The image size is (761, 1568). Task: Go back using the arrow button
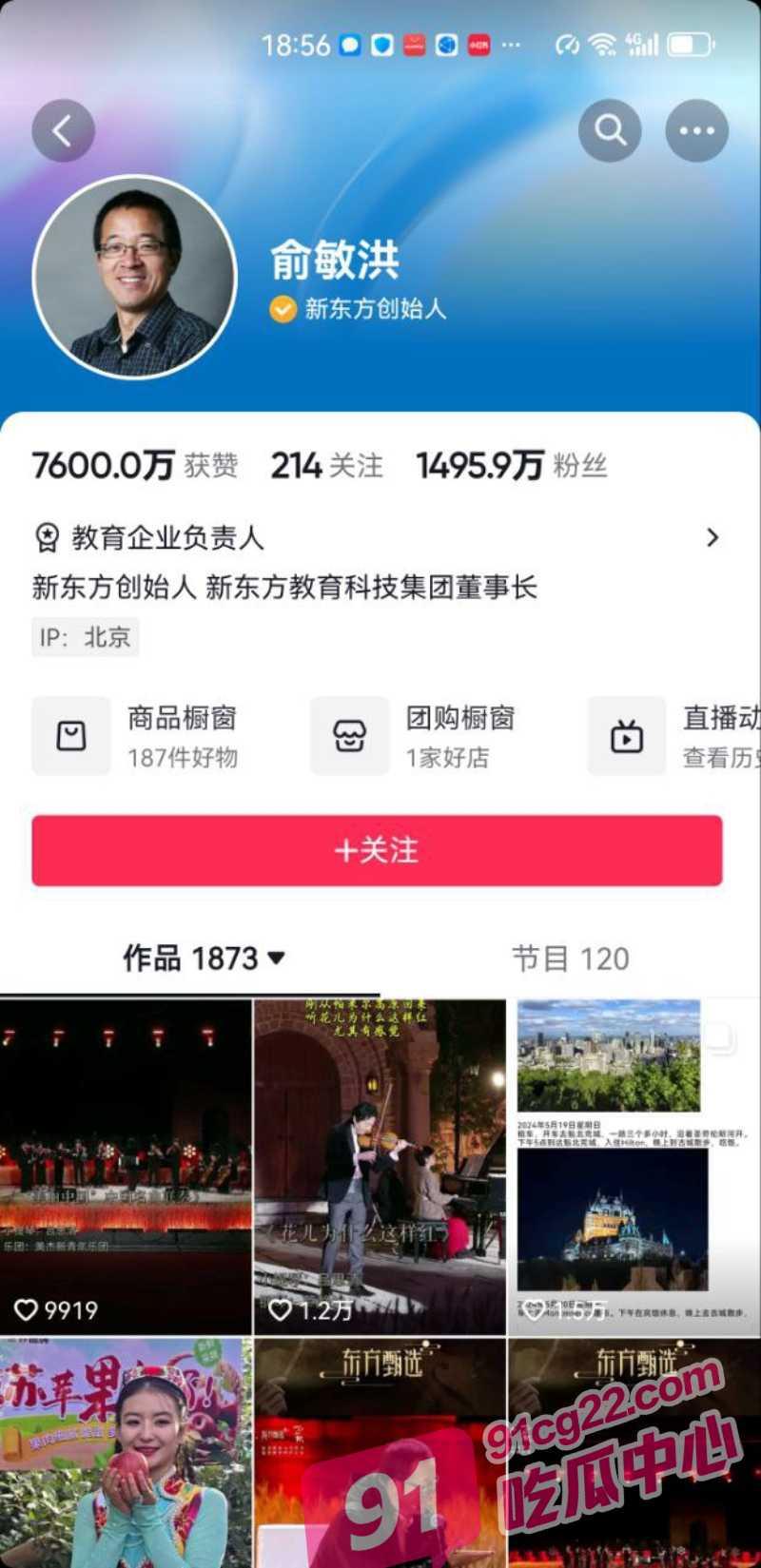coord(63,130)
